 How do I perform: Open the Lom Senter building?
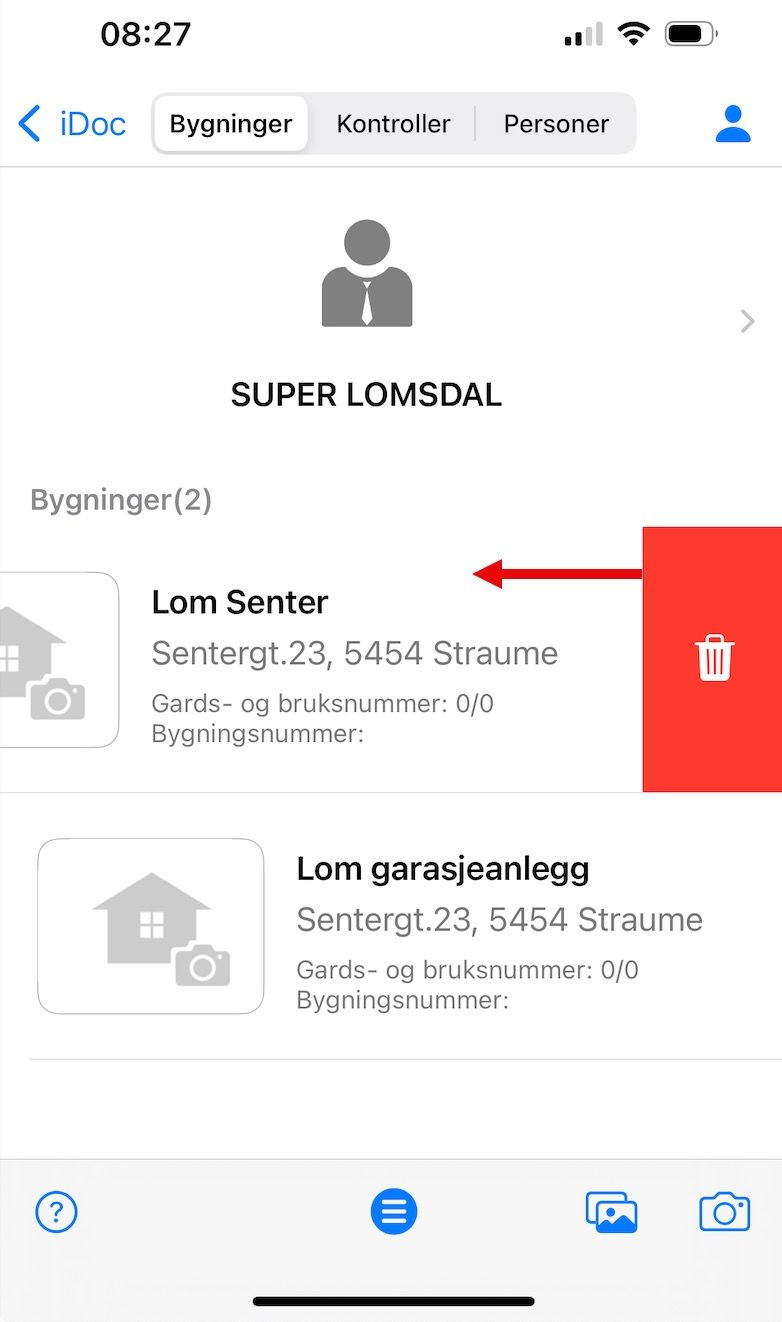click(320, 660)
